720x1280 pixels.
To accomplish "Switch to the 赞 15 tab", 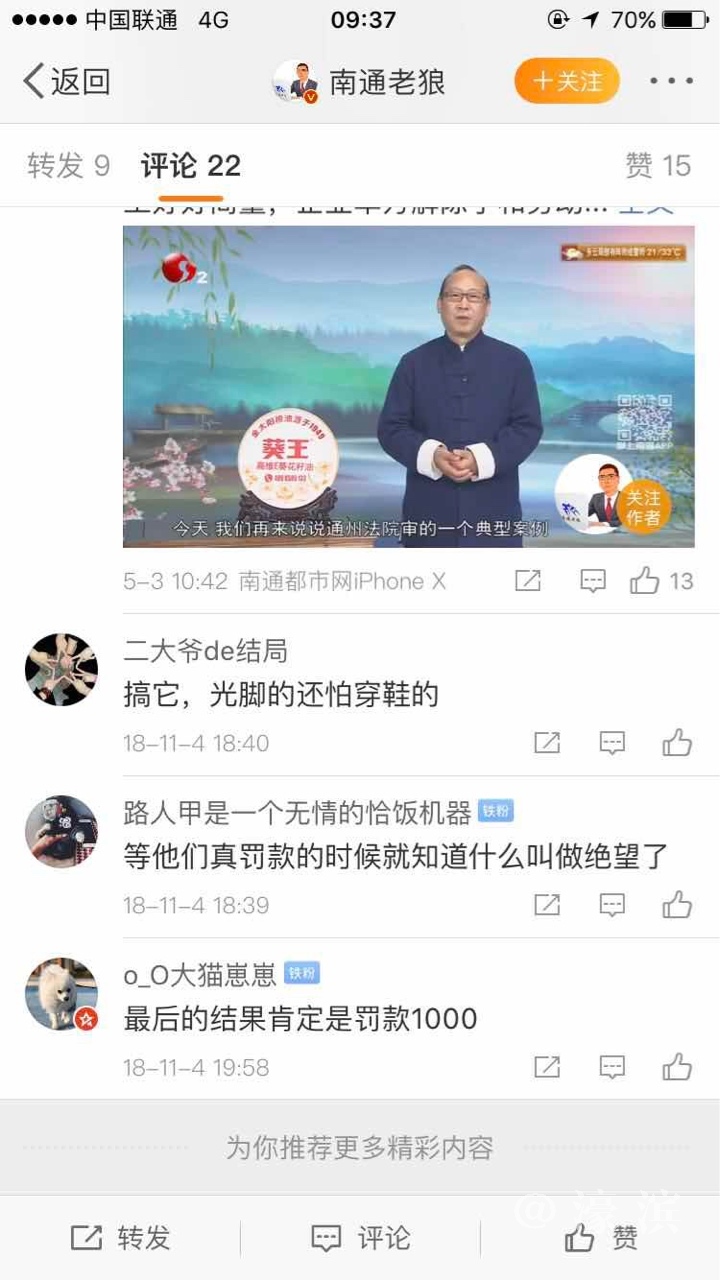I will pos(657,165).
